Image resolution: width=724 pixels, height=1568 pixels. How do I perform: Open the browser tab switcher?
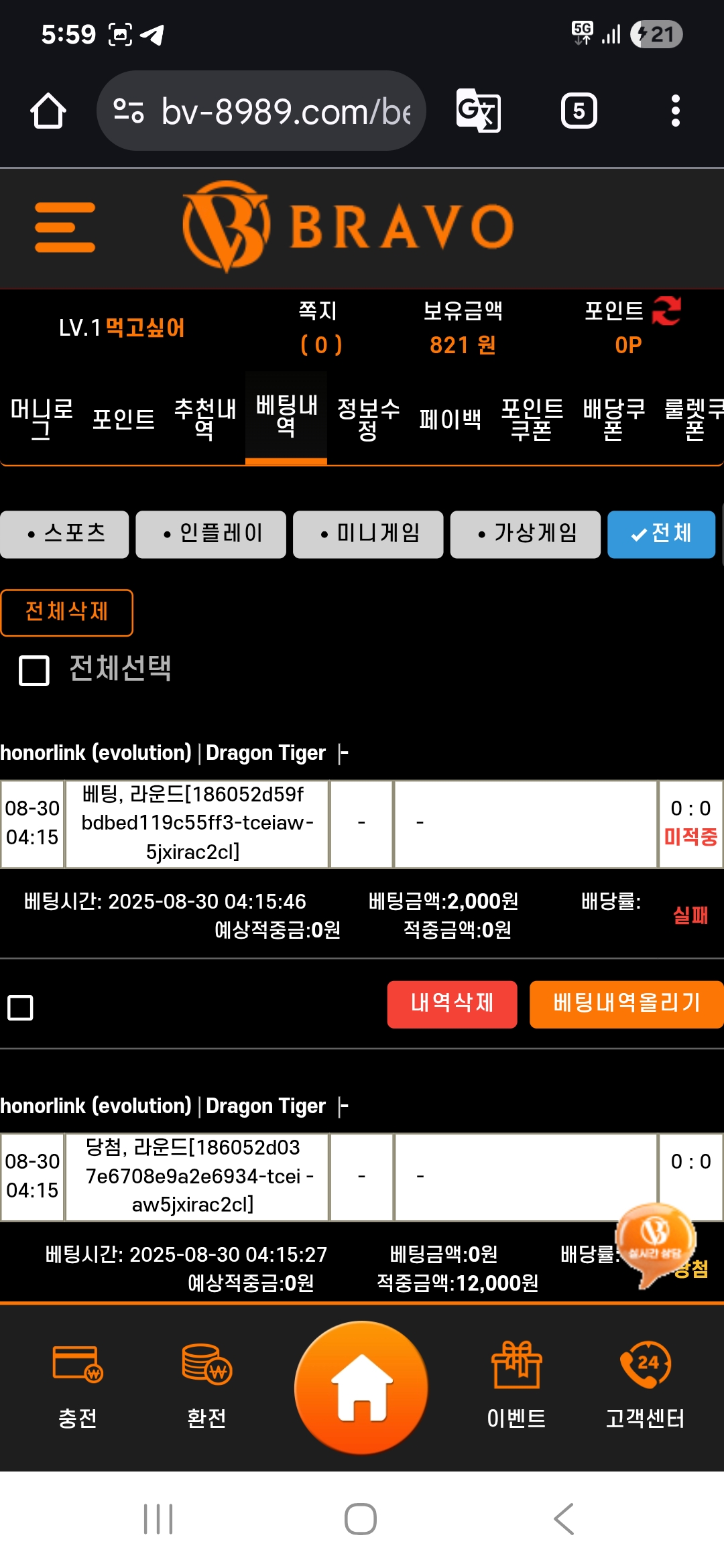(x=579, y=111)
